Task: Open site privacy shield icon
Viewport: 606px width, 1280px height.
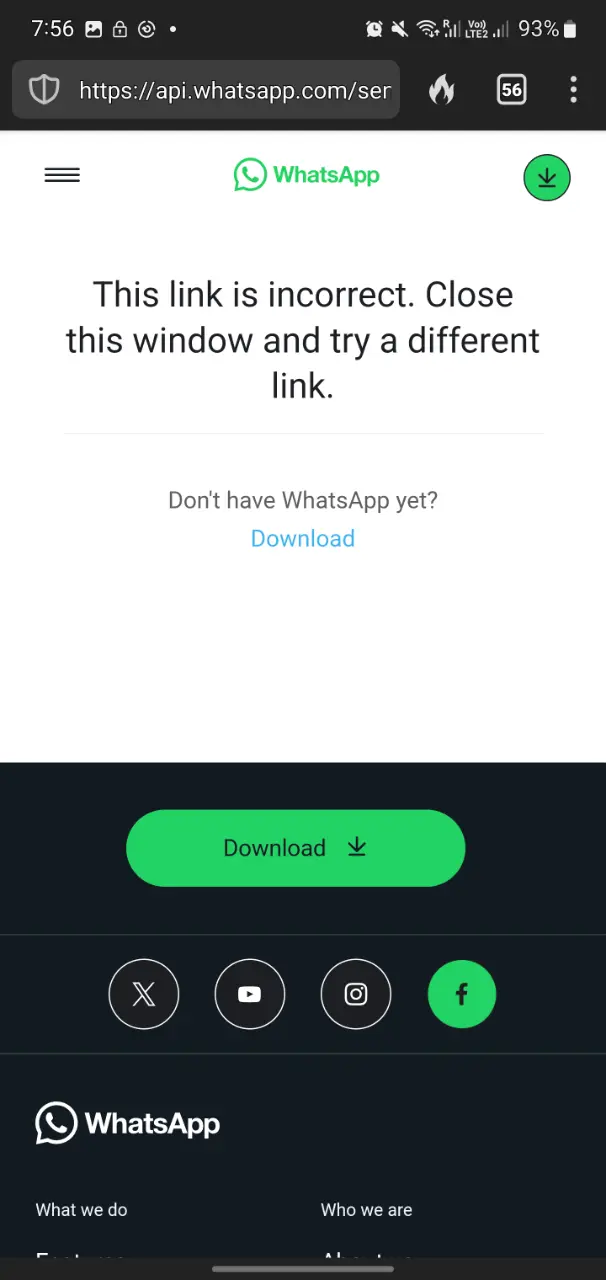Action: [x=44, y=90]
